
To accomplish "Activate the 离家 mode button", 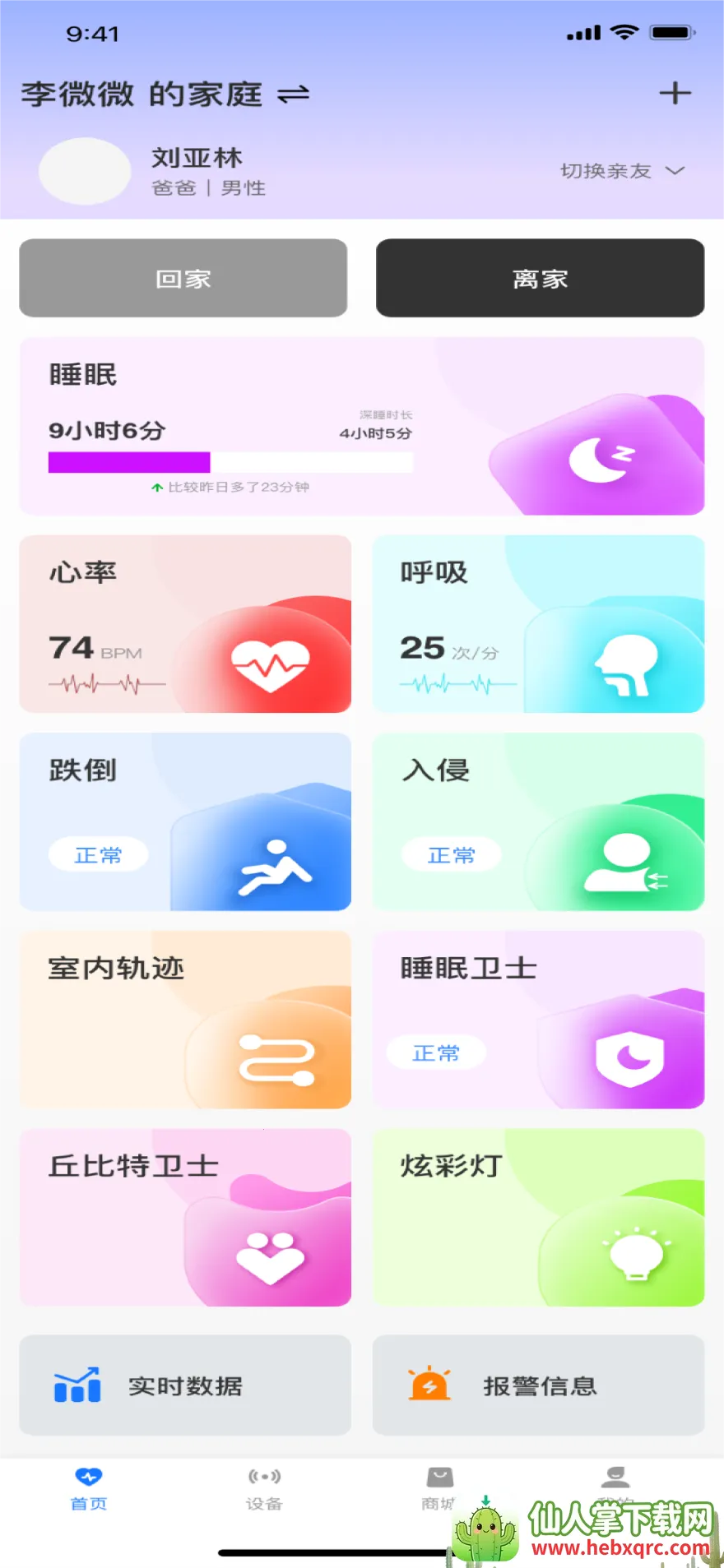I will click(540, 279).
